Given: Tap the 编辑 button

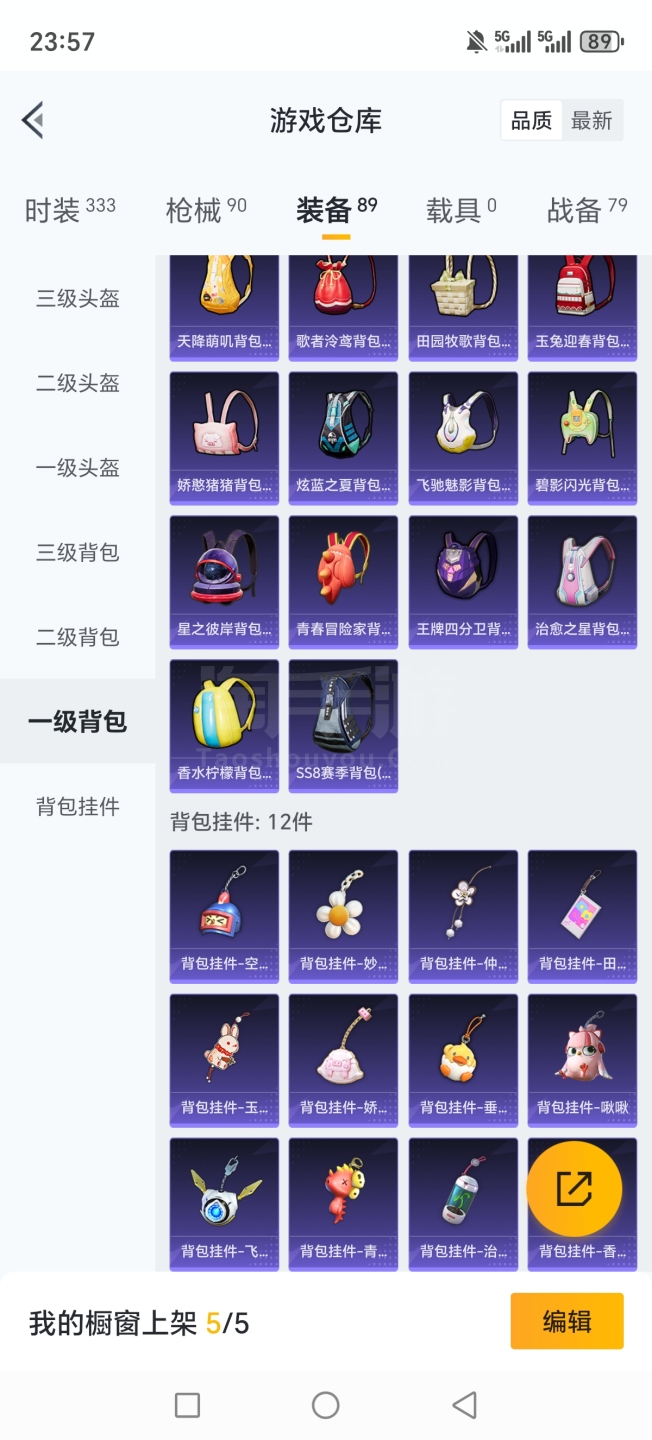Looking at the screenshot, I should (566, 1321).
